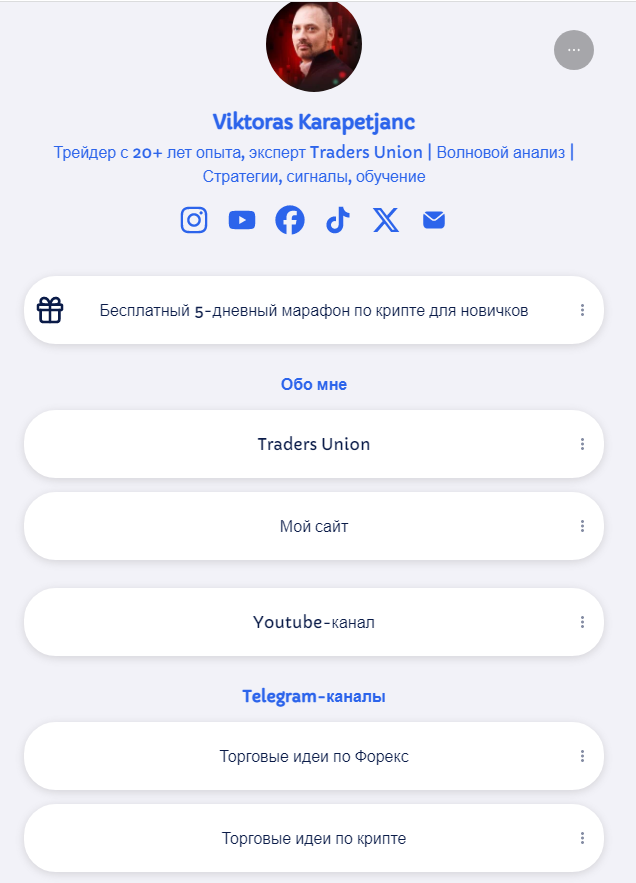Screen dimensions: 636x883
Task: Tap the three dots on Мой сайт
Action: tap(582, 526)
